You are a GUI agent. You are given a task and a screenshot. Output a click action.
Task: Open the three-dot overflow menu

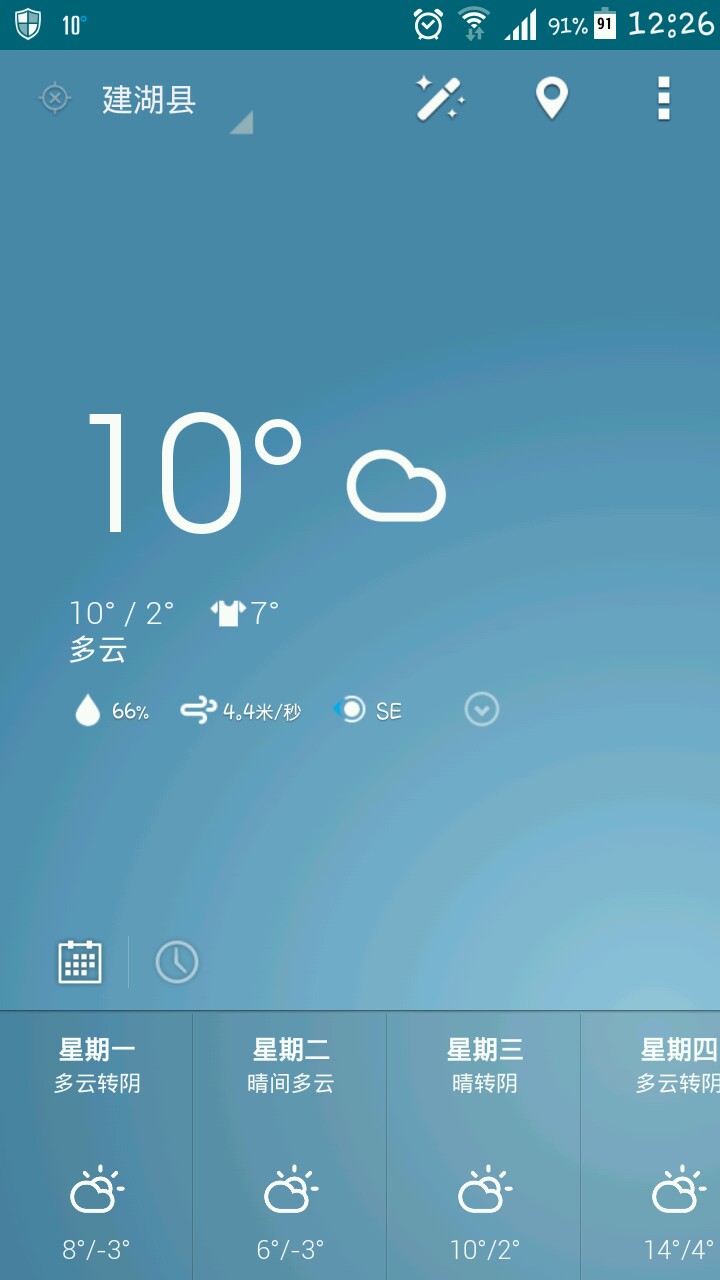663,99
